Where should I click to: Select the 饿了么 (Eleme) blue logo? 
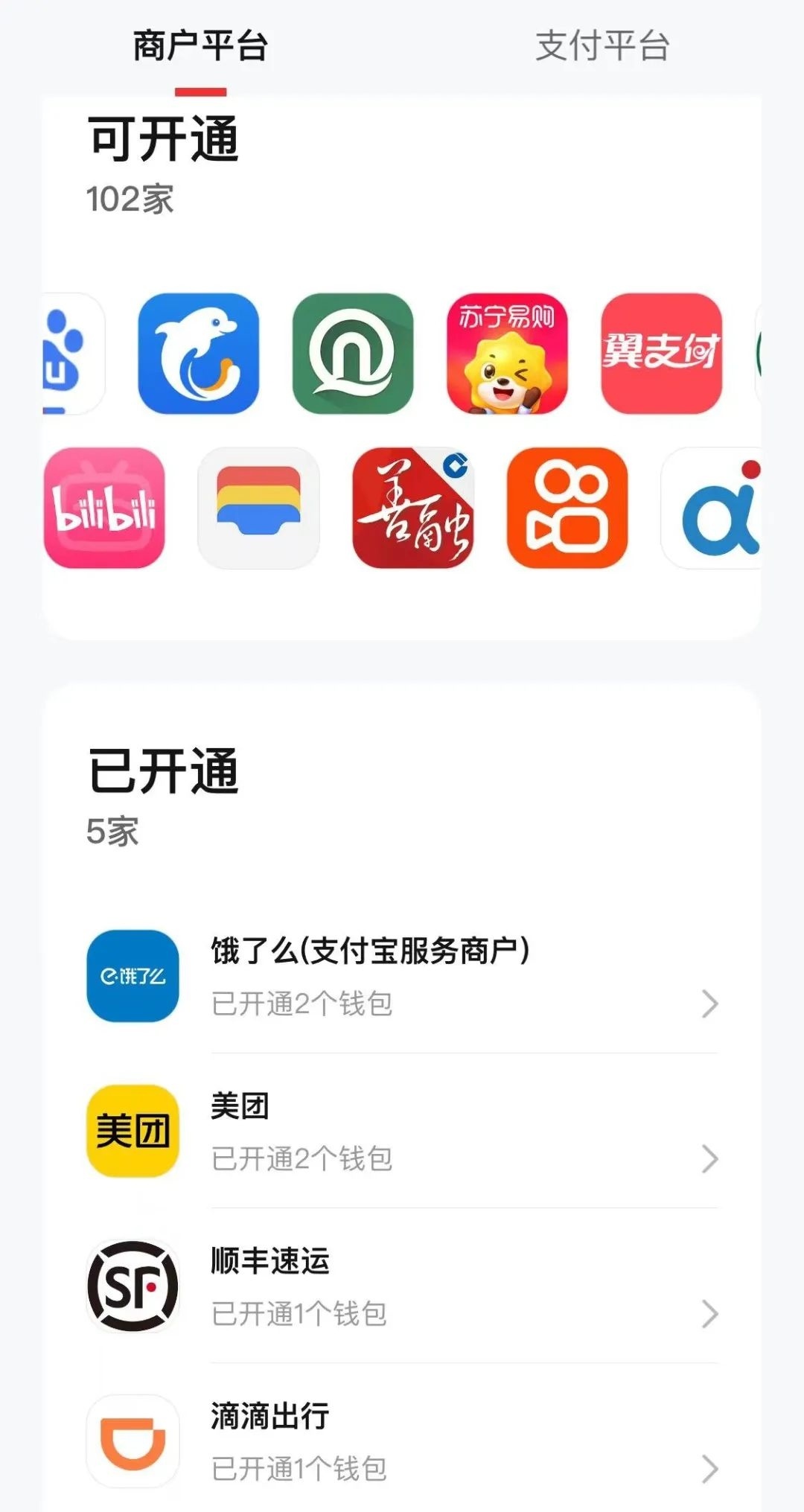(x=133, y=977)
